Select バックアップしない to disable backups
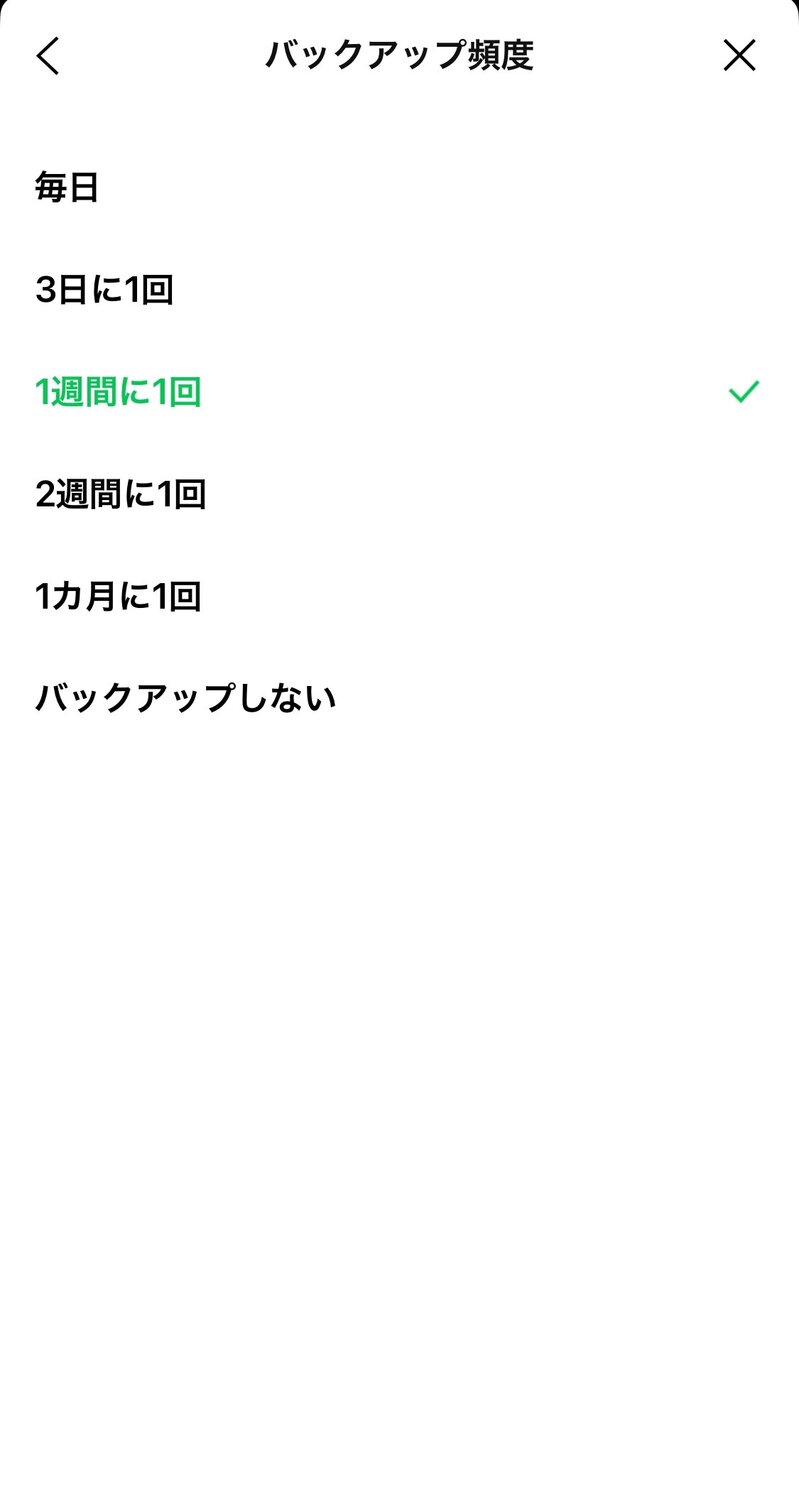This screenshot has height=1500, width=799. pos(187,697)
